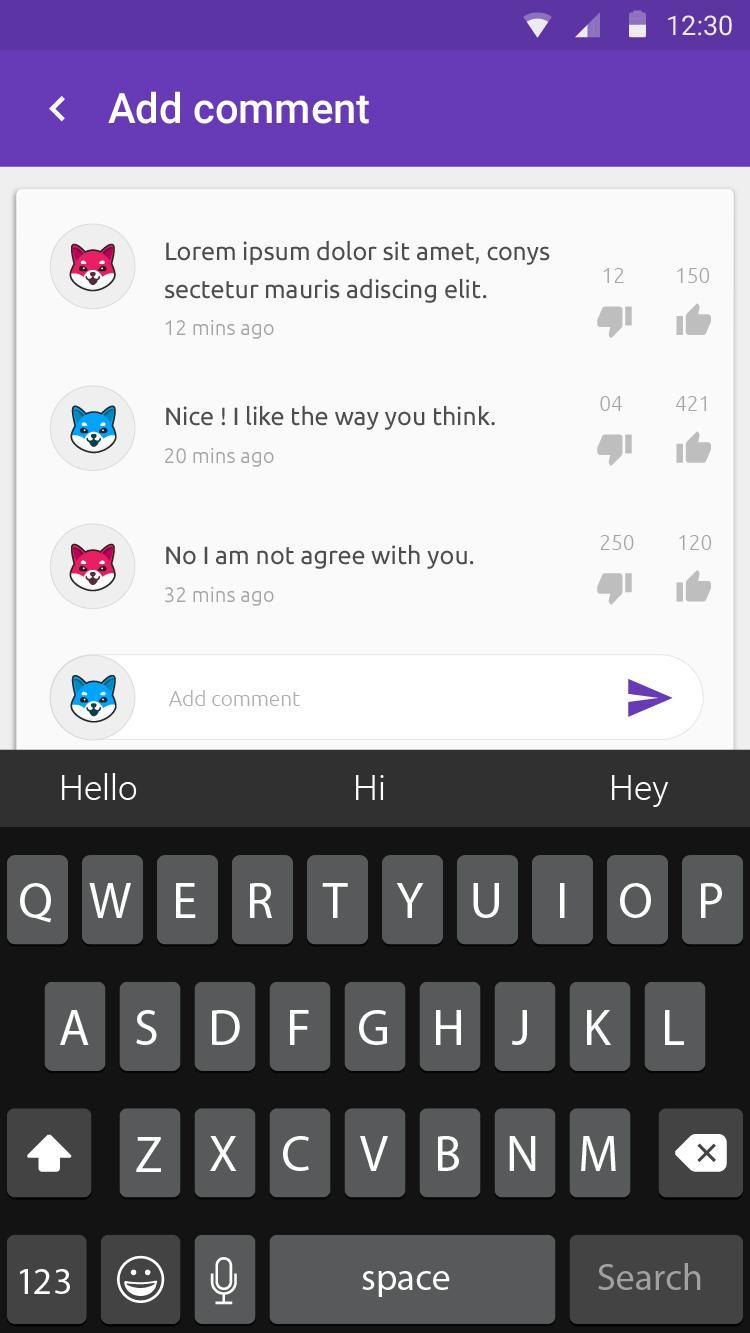
Task: Dislike the 'No I am not agree' comment
Action: tap(614, 587)
